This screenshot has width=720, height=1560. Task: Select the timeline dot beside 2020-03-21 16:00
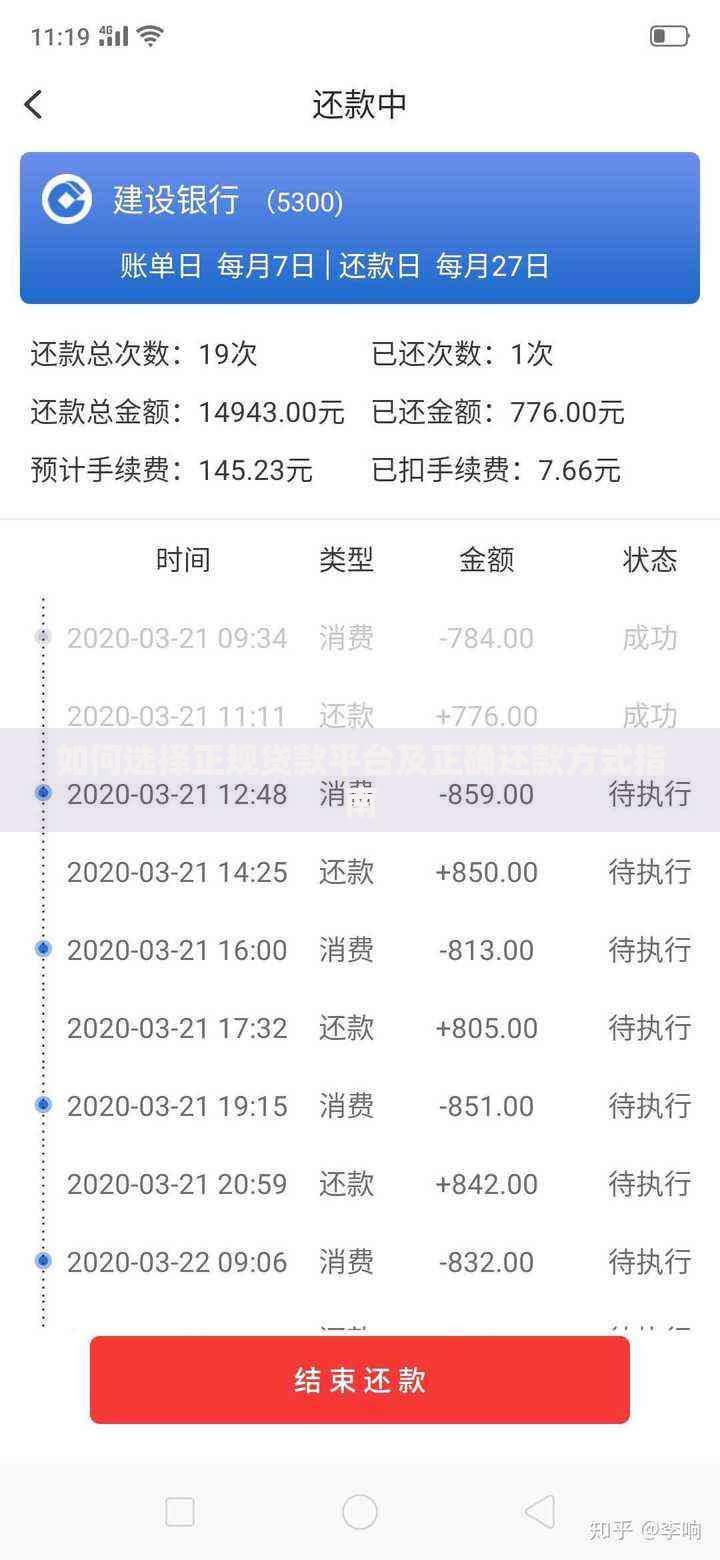click(x=43, y=949)
